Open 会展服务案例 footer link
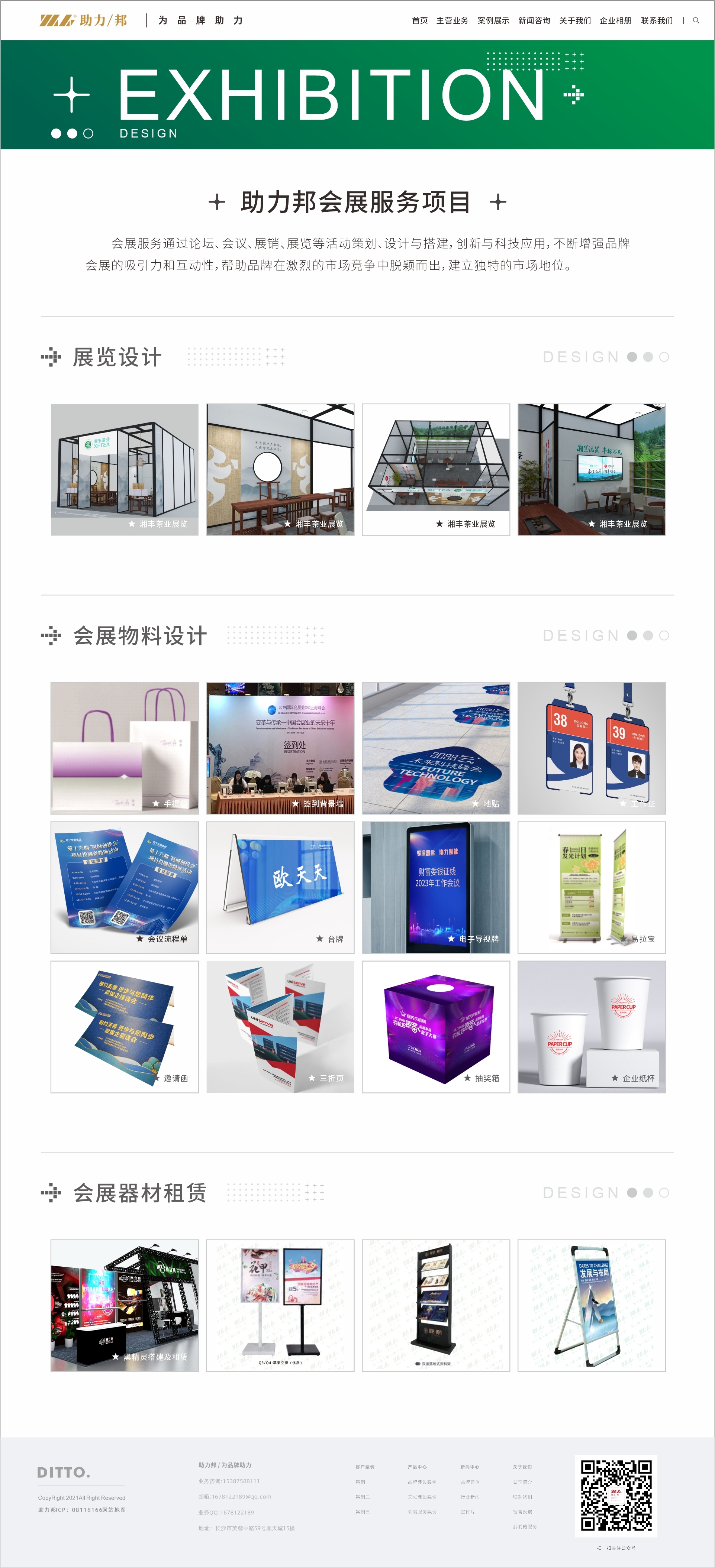Viewport: 715px width, 1568px height. point(422,1512)
